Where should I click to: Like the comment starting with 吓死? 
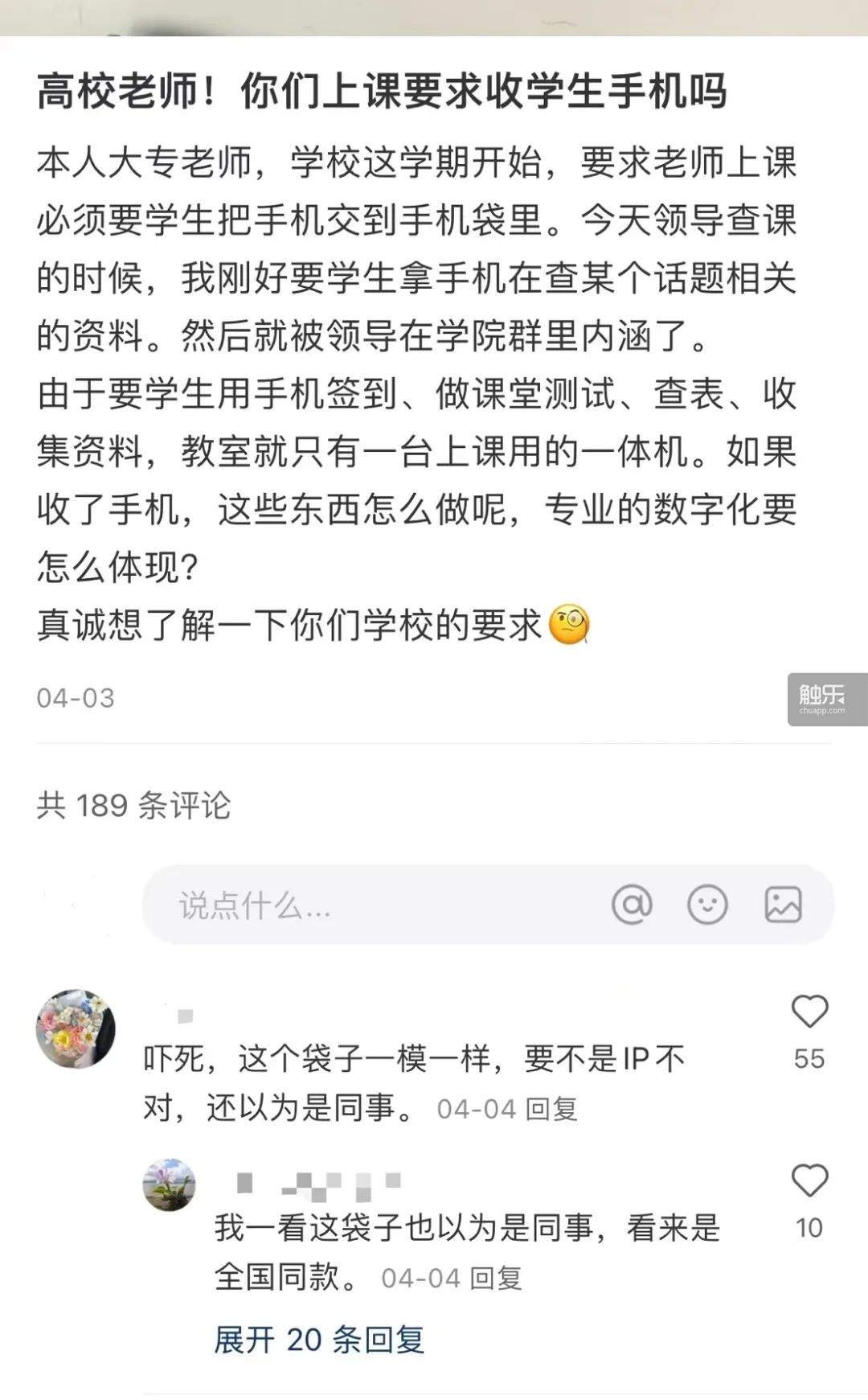click(809, 1012)
